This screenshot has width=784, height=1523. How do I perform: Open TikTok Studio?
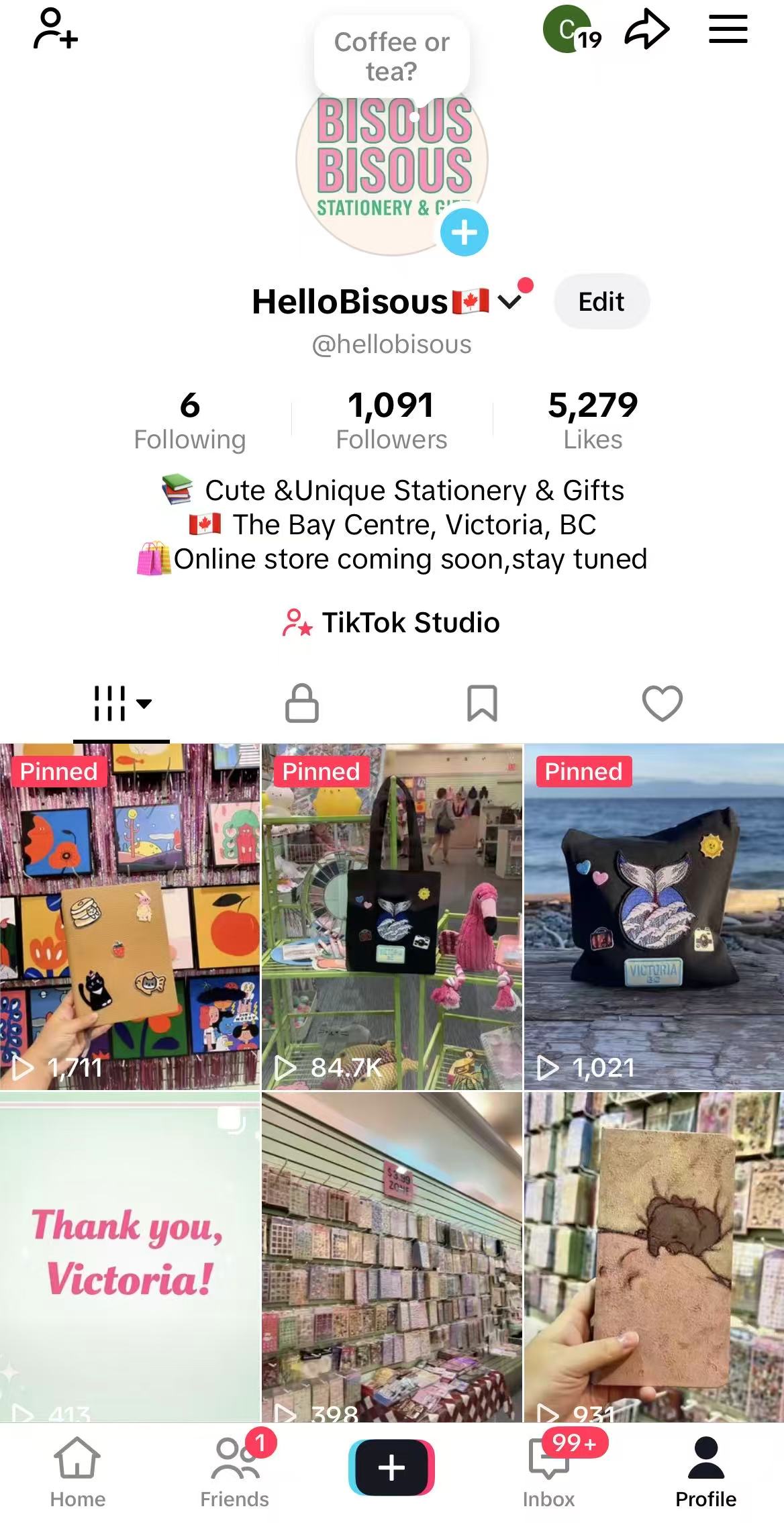392,623
